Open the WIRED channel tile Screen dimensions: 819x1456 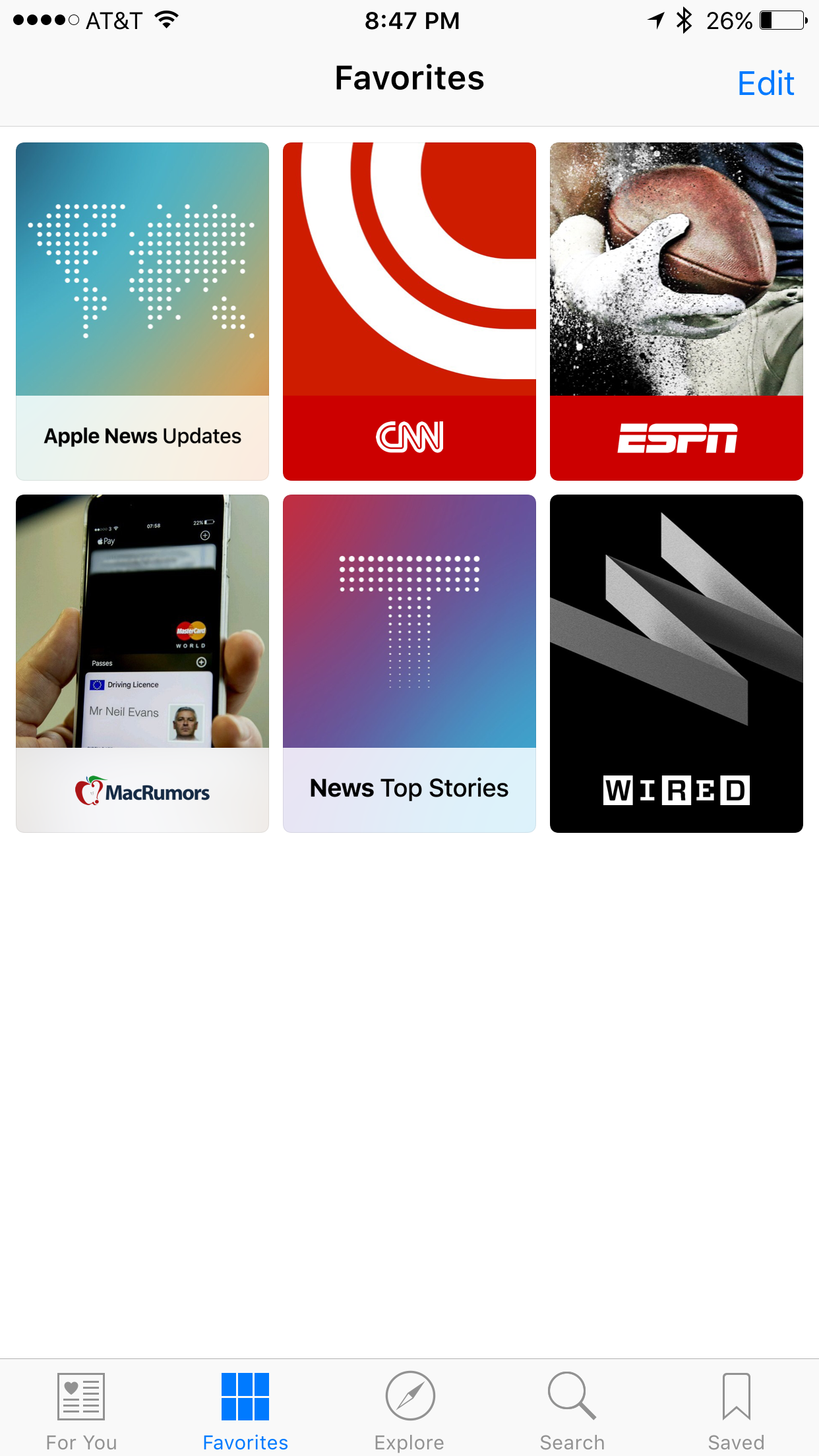[677, 663]
